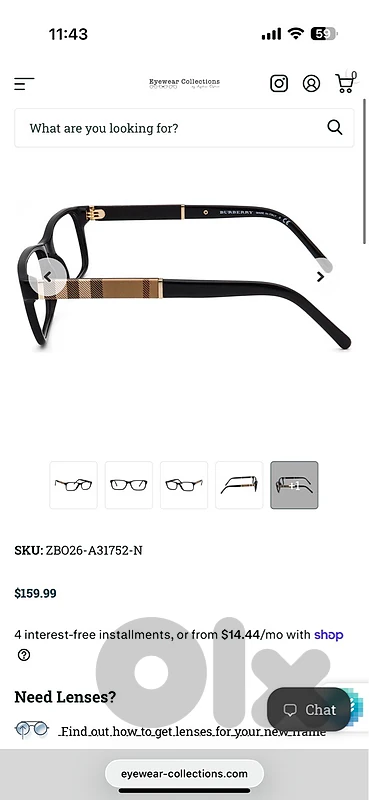The height and width of the screenshot is (800, 369).
Task: Select the fourth side-view thumbnail
Action: pyautogui.click(x=239, y=485)
